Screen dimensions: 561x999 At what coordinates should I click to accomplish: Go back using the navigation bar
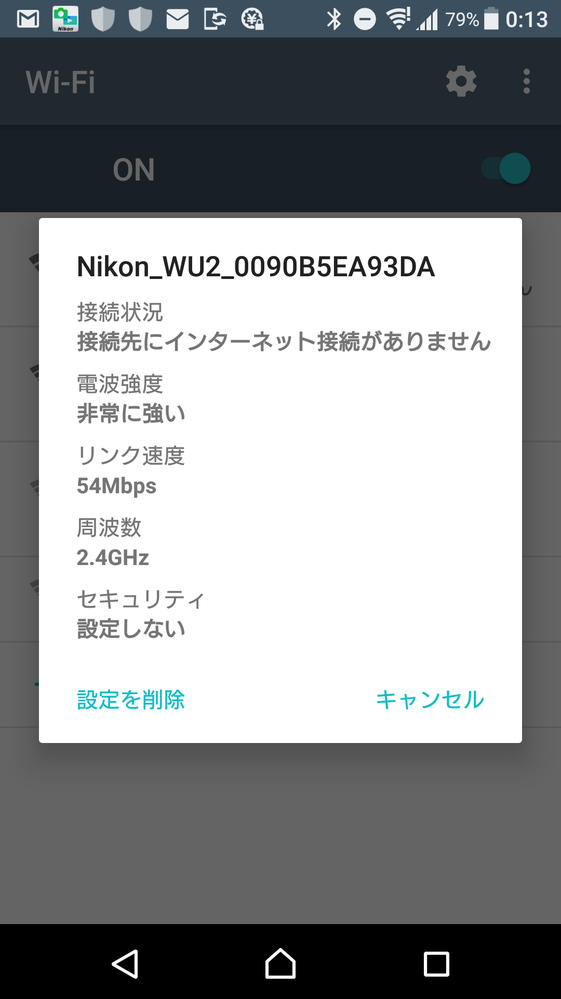tap(125, 963)
